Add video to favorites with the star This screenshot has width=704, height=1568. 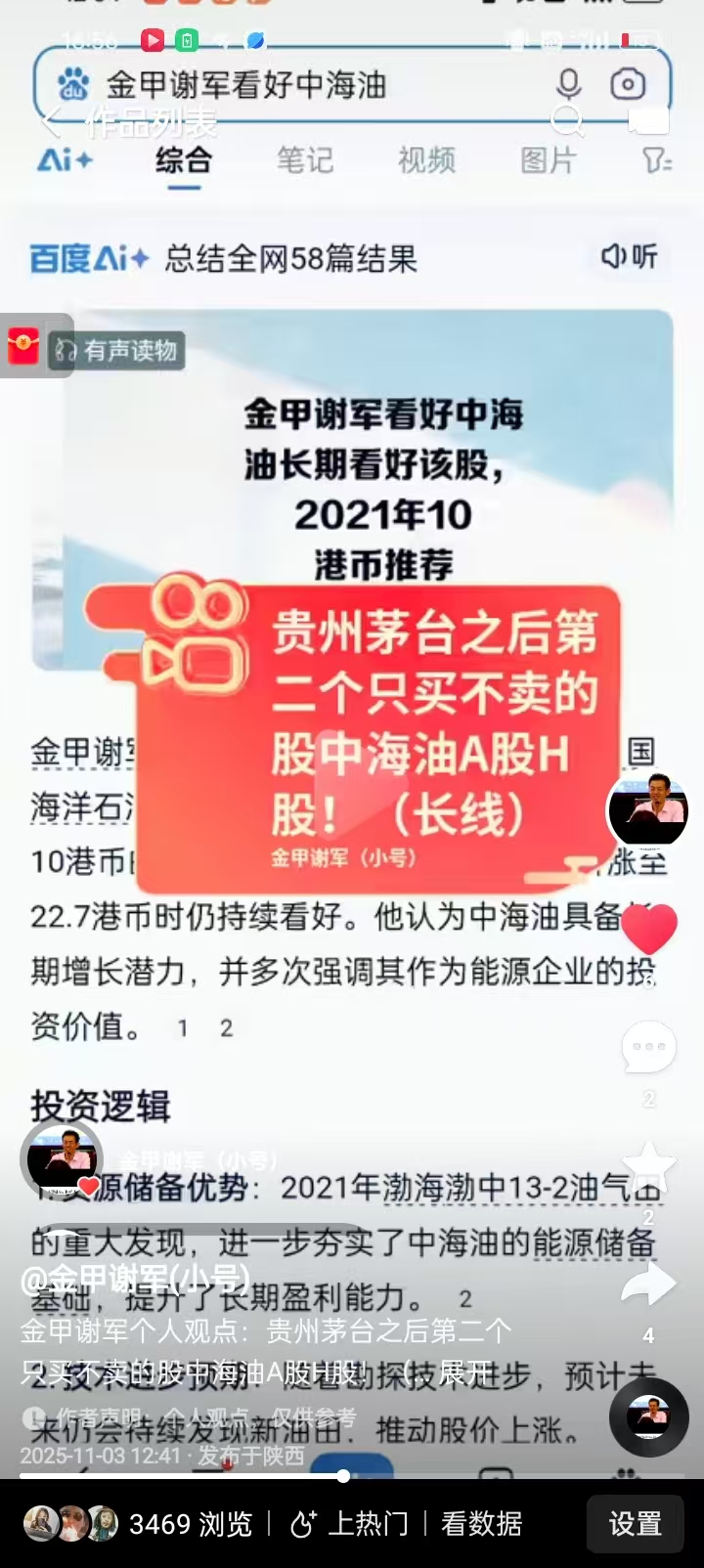pos(649,1166)
